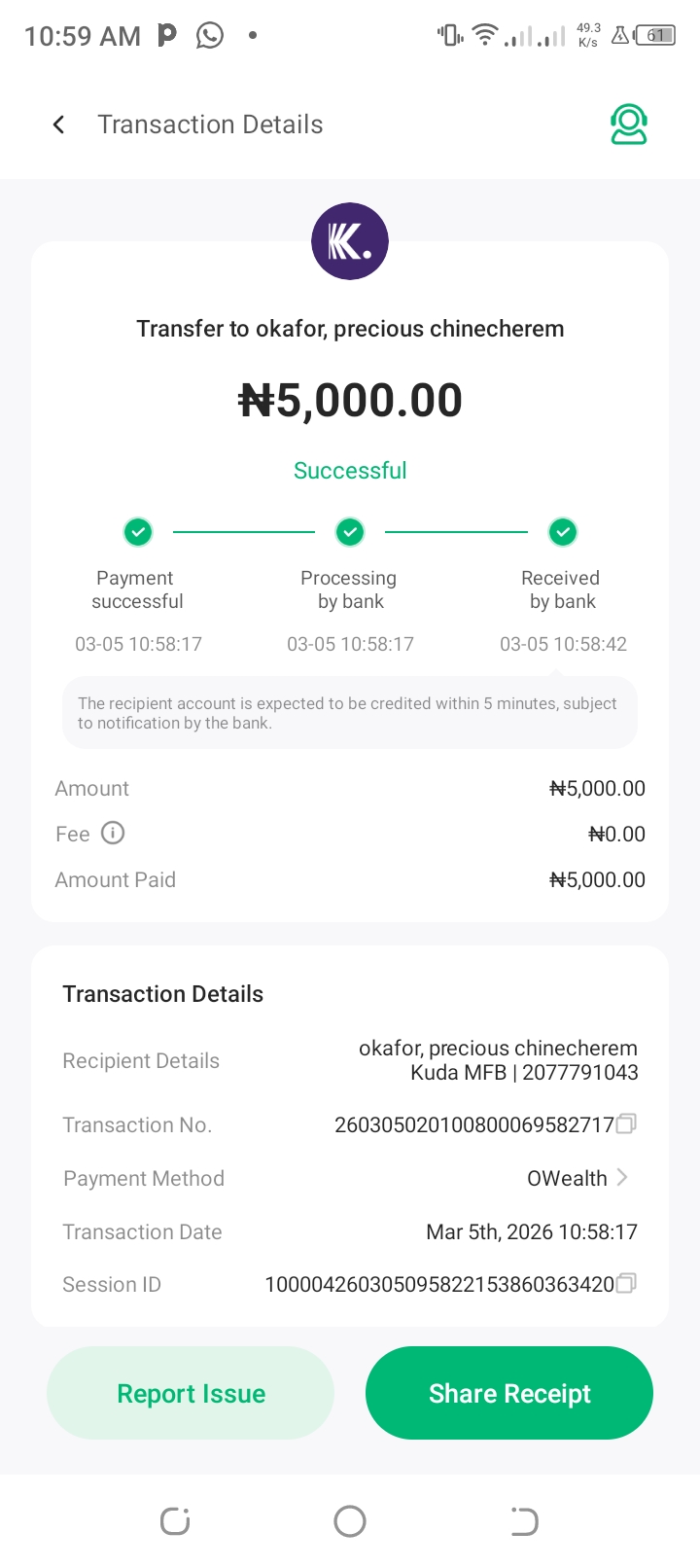
Task: Copy the Session ID
Action: pos(627,1284)
